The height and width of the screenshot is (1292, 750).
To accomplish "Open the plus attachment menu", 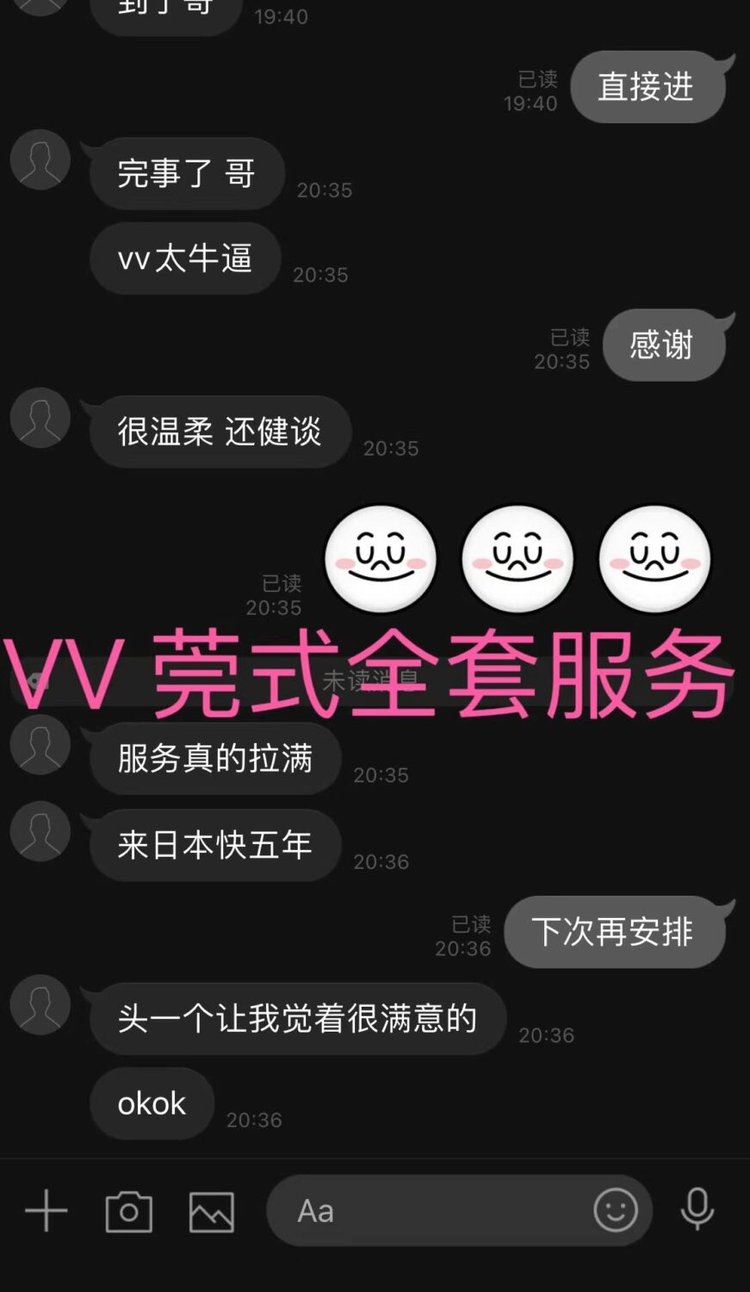I will coord(46,1212).
